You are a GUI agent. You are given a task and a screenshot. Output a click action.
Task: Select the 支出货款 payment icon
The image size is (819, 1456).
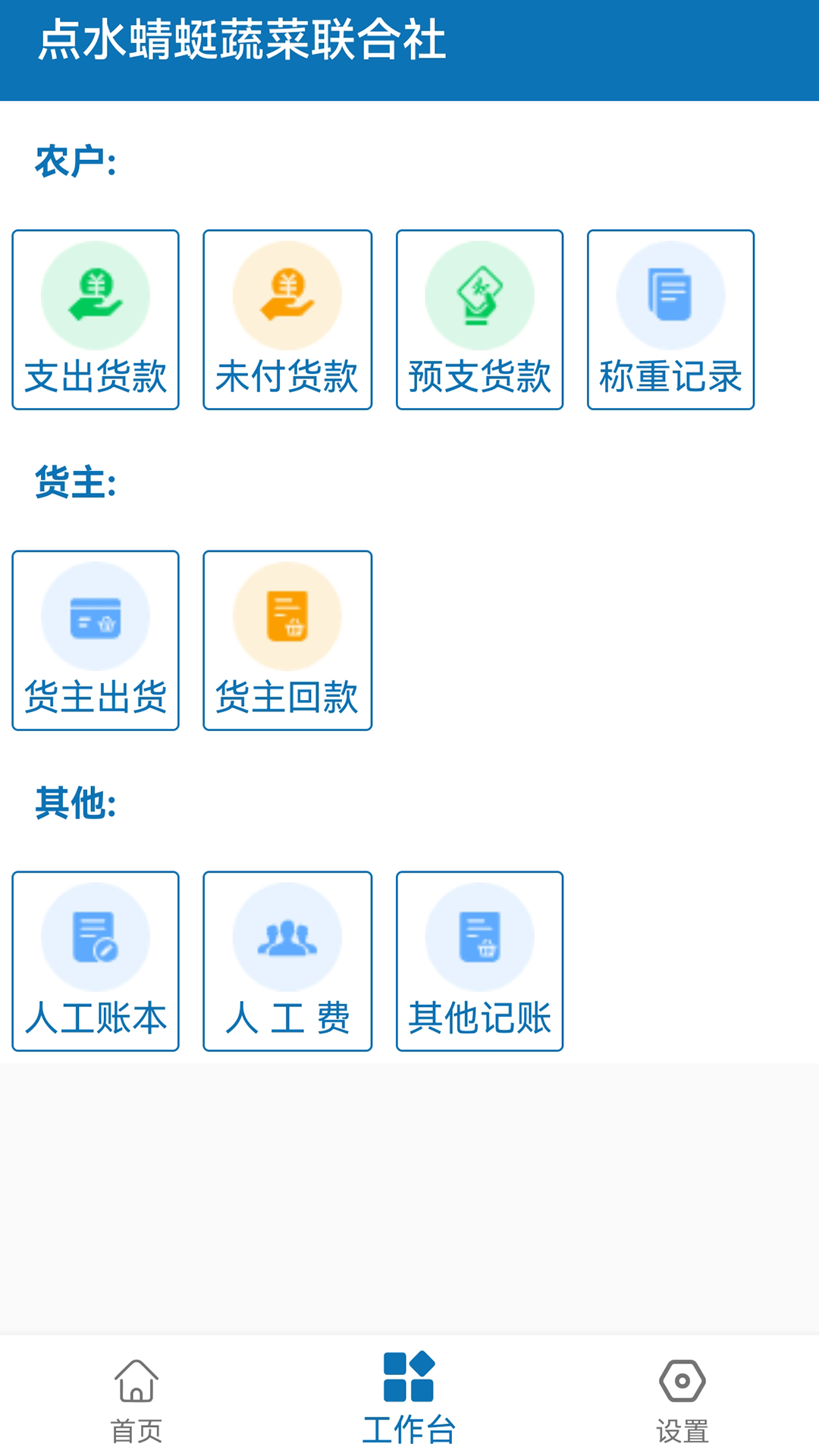[x=96, y=295]
